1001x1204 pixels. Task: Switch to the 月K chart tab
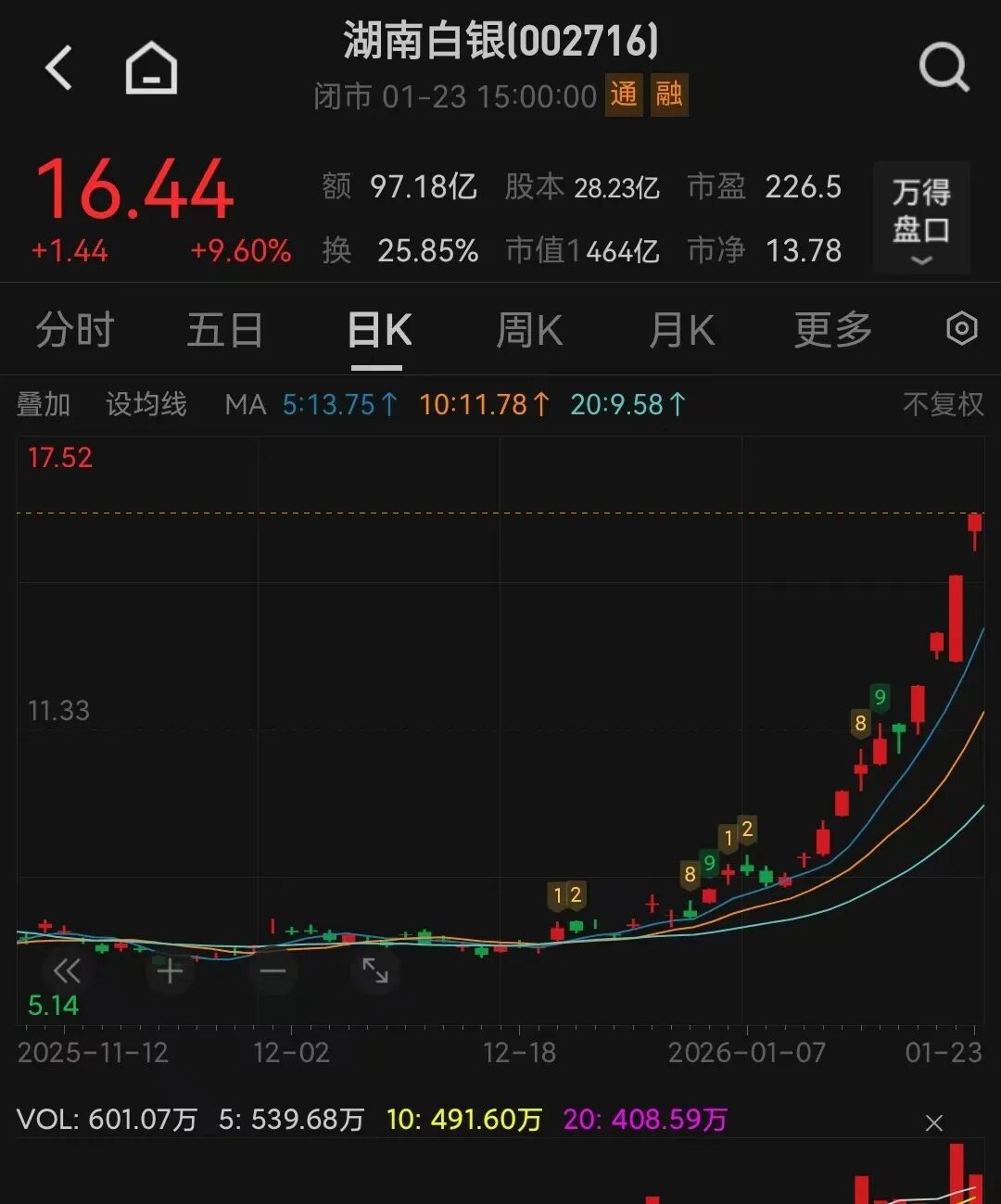pyautogui.click(x=681, y=330)
